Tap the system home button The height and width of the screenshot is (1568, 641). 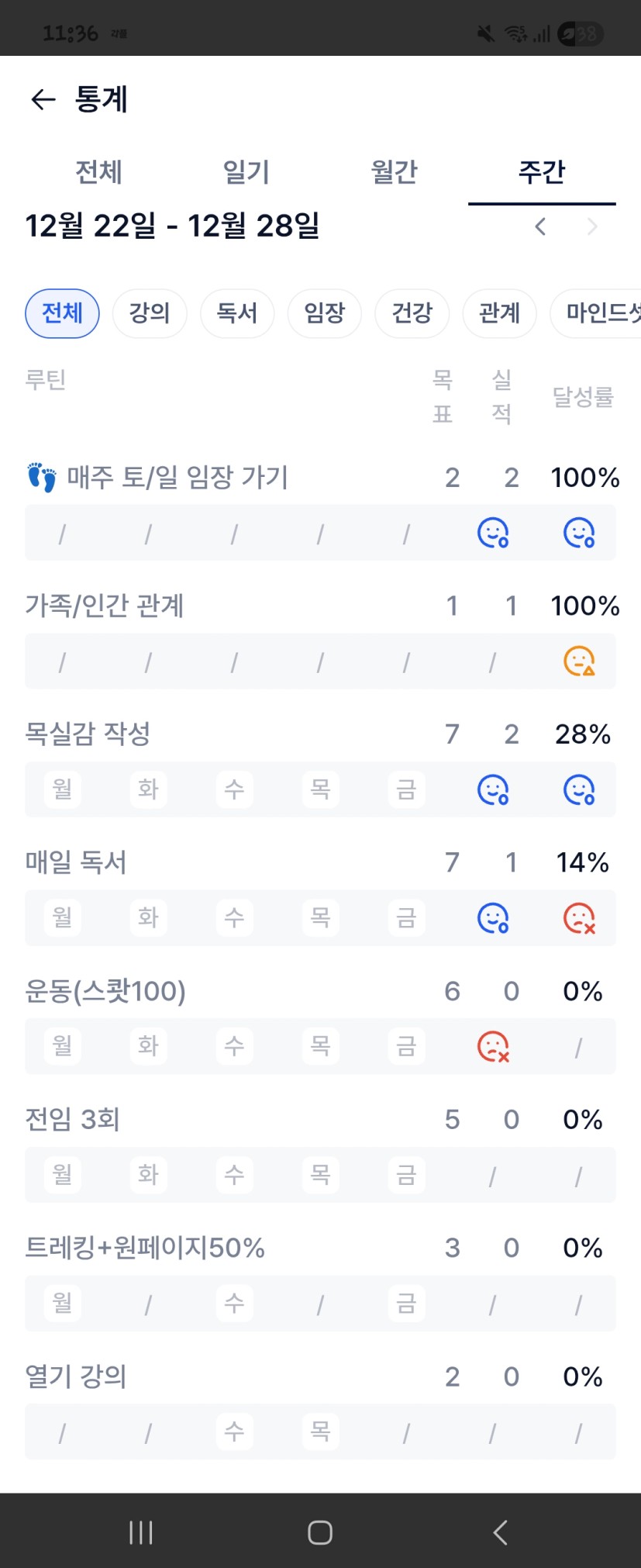[320, 1532]
